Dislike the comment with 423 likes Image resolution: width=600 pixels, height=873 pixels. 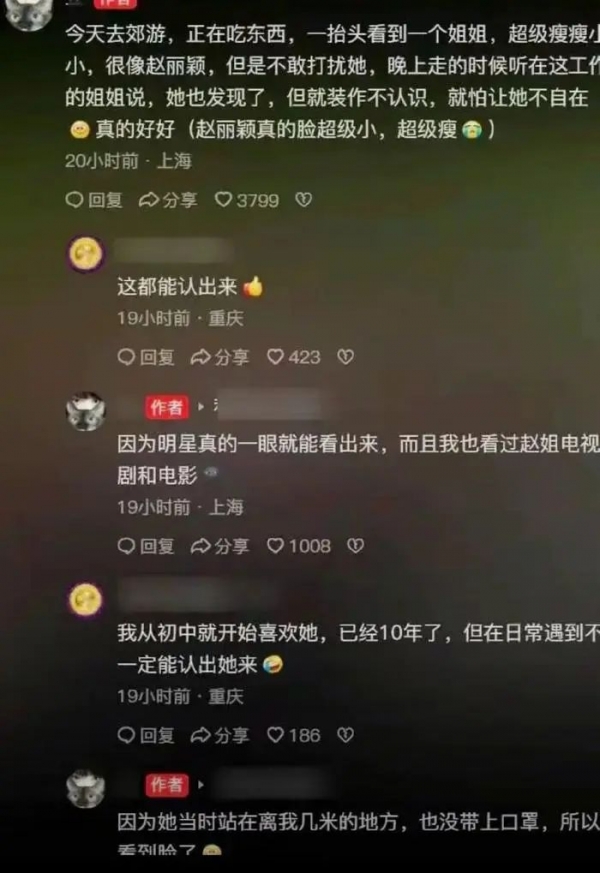(345, 357)
